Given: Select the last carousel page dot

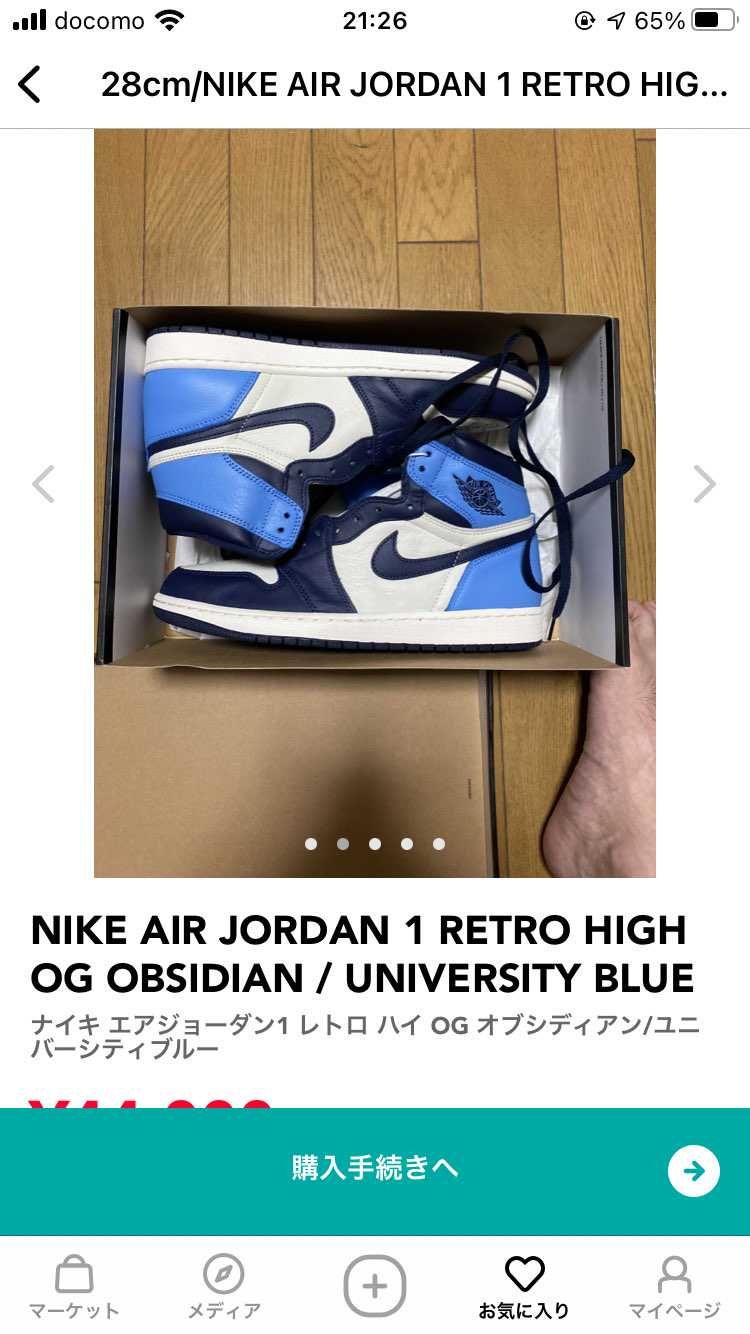Looking at the screenshot, I should (x=439, y=845).
